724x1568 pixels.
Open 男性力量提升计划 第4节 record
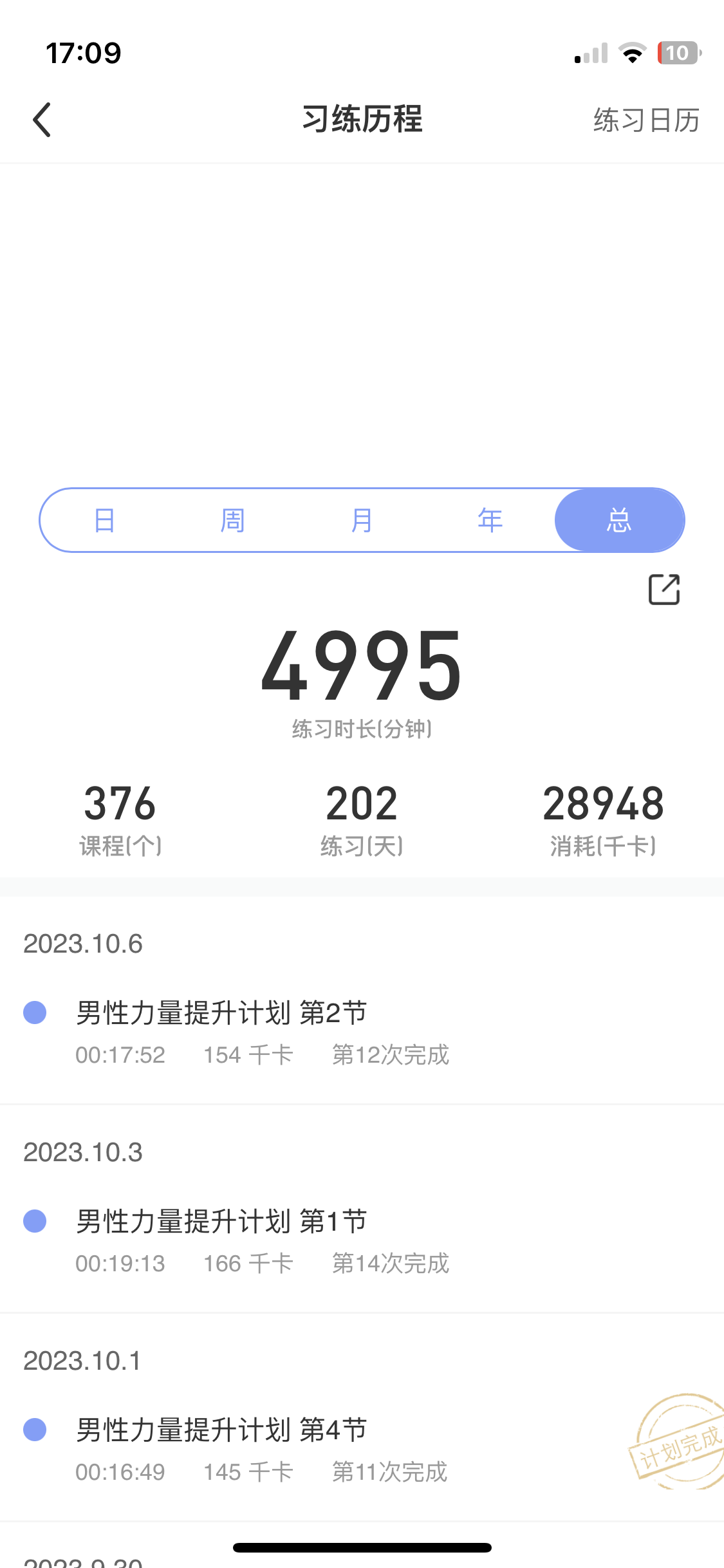pyautogui.click(x=362, y=1450)
